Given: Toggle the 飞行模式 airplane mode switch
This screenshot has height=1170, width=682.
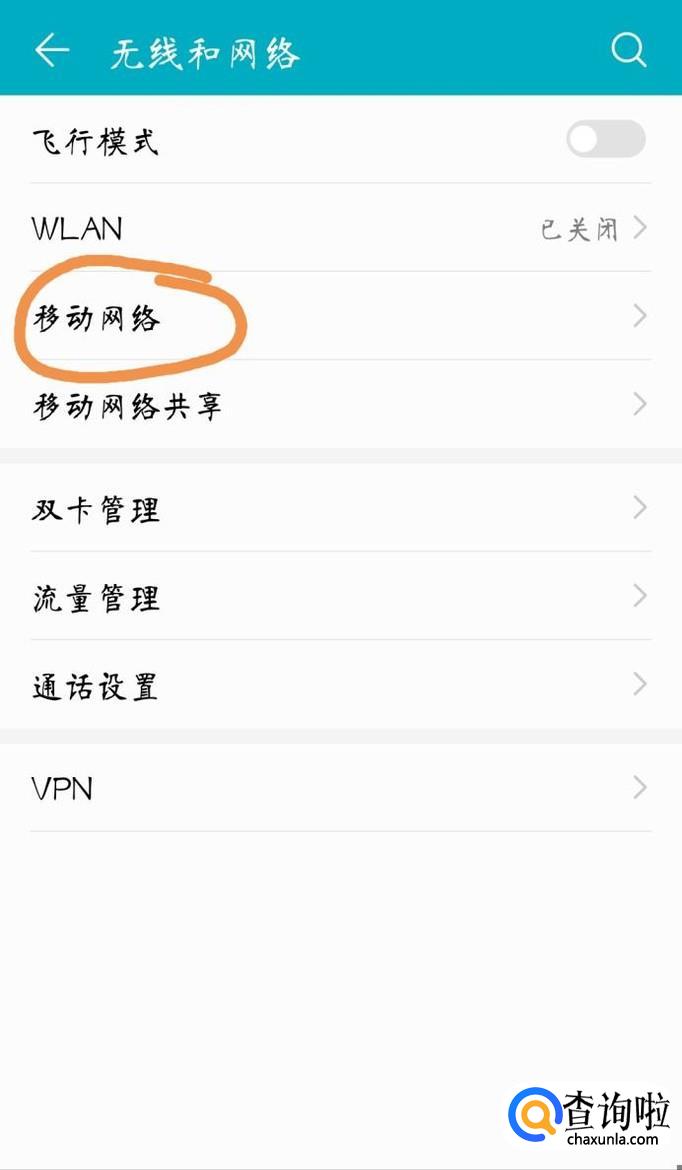Looking at the screenshot, I should coord(605,139).
